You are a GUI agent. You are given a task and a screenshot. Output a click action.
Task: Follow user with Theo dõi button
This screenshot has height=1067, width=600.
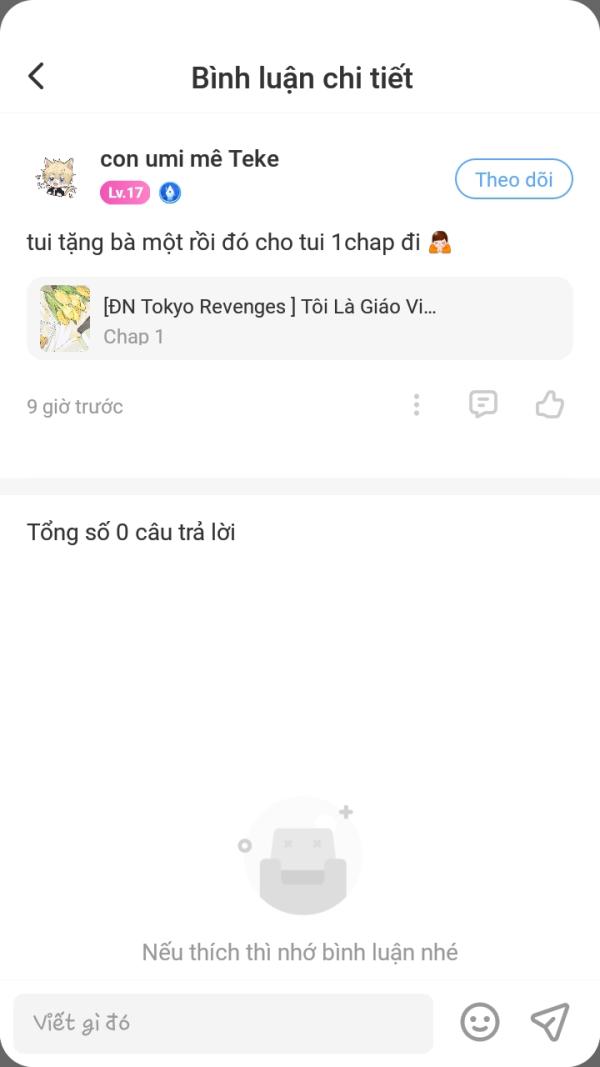[513, 180]
